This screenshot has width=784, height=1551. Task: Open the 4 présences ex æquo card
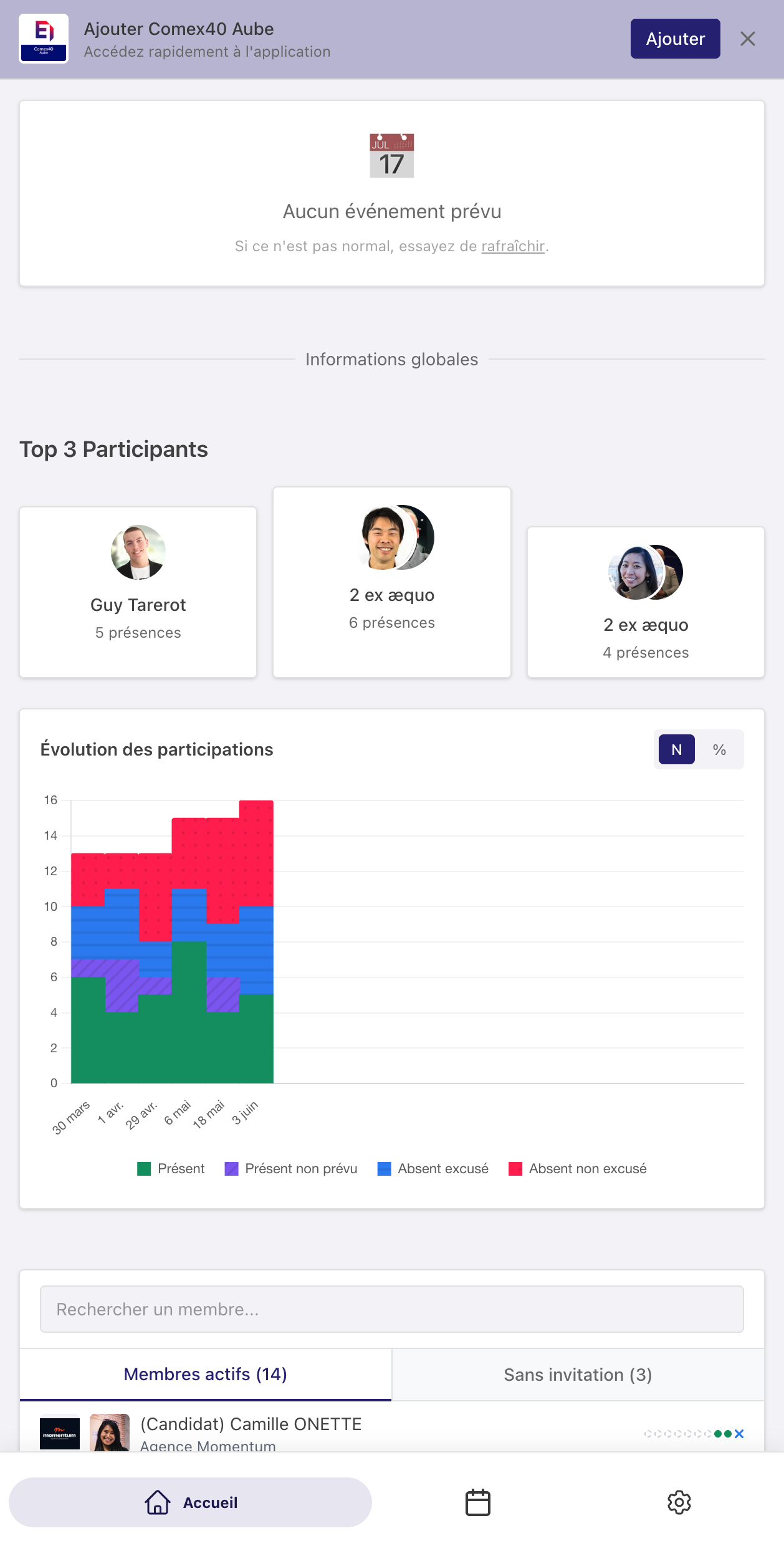646,602
